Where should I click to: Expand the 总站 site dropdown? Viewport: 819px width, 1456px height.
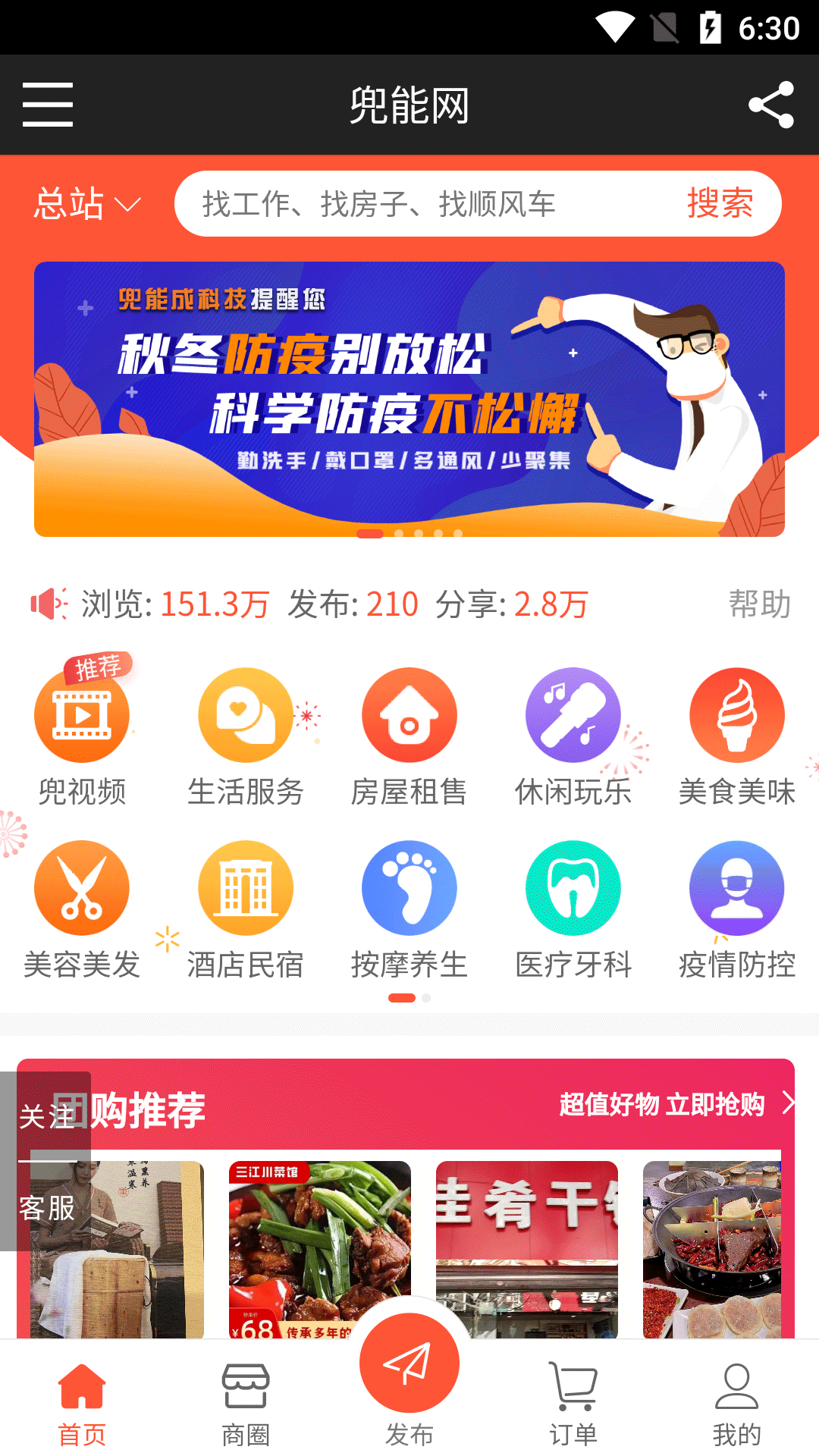coord(87,204)
